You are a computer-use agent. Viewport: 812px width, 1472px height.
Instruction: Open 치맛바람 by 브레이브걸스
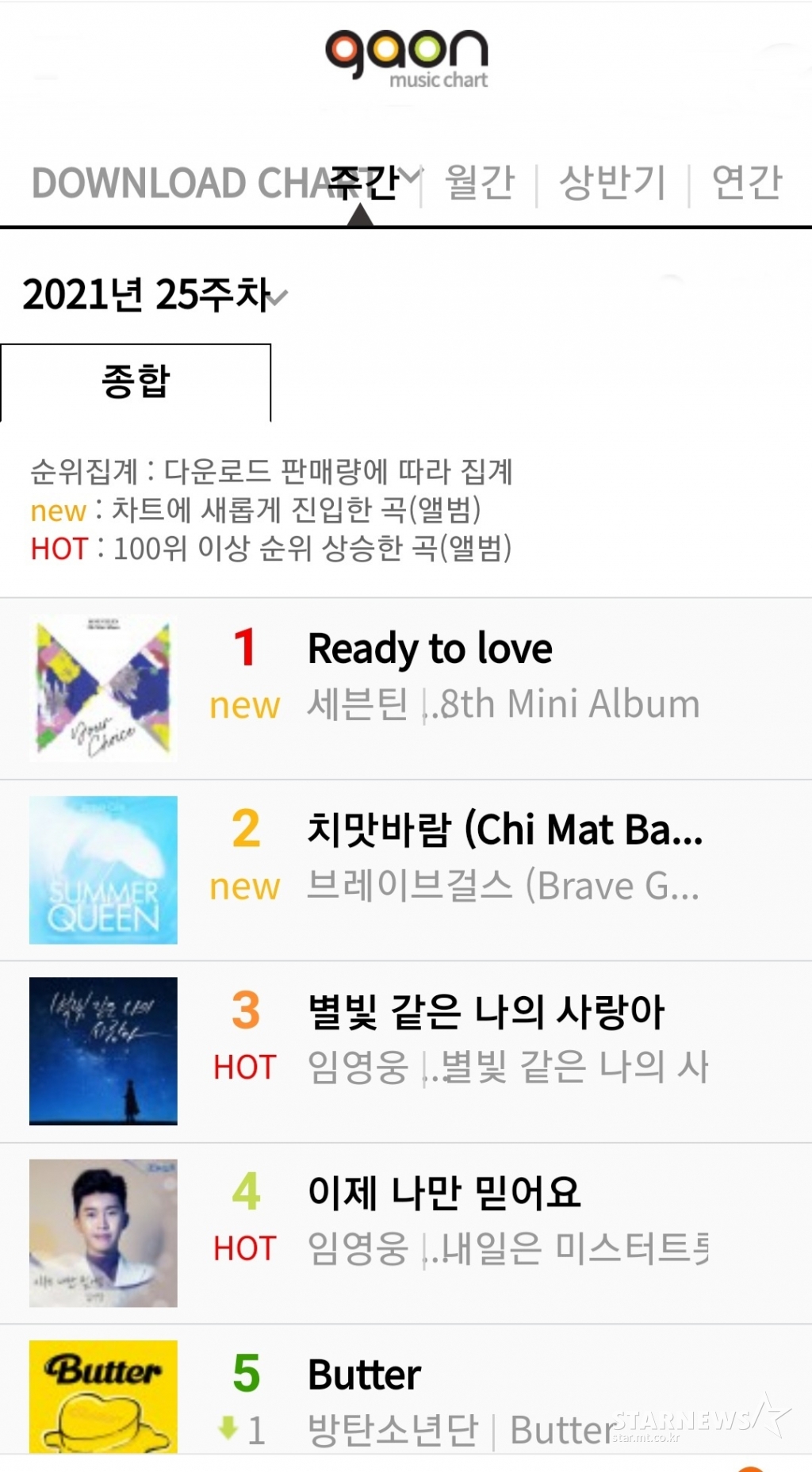(x=504, y=830)
